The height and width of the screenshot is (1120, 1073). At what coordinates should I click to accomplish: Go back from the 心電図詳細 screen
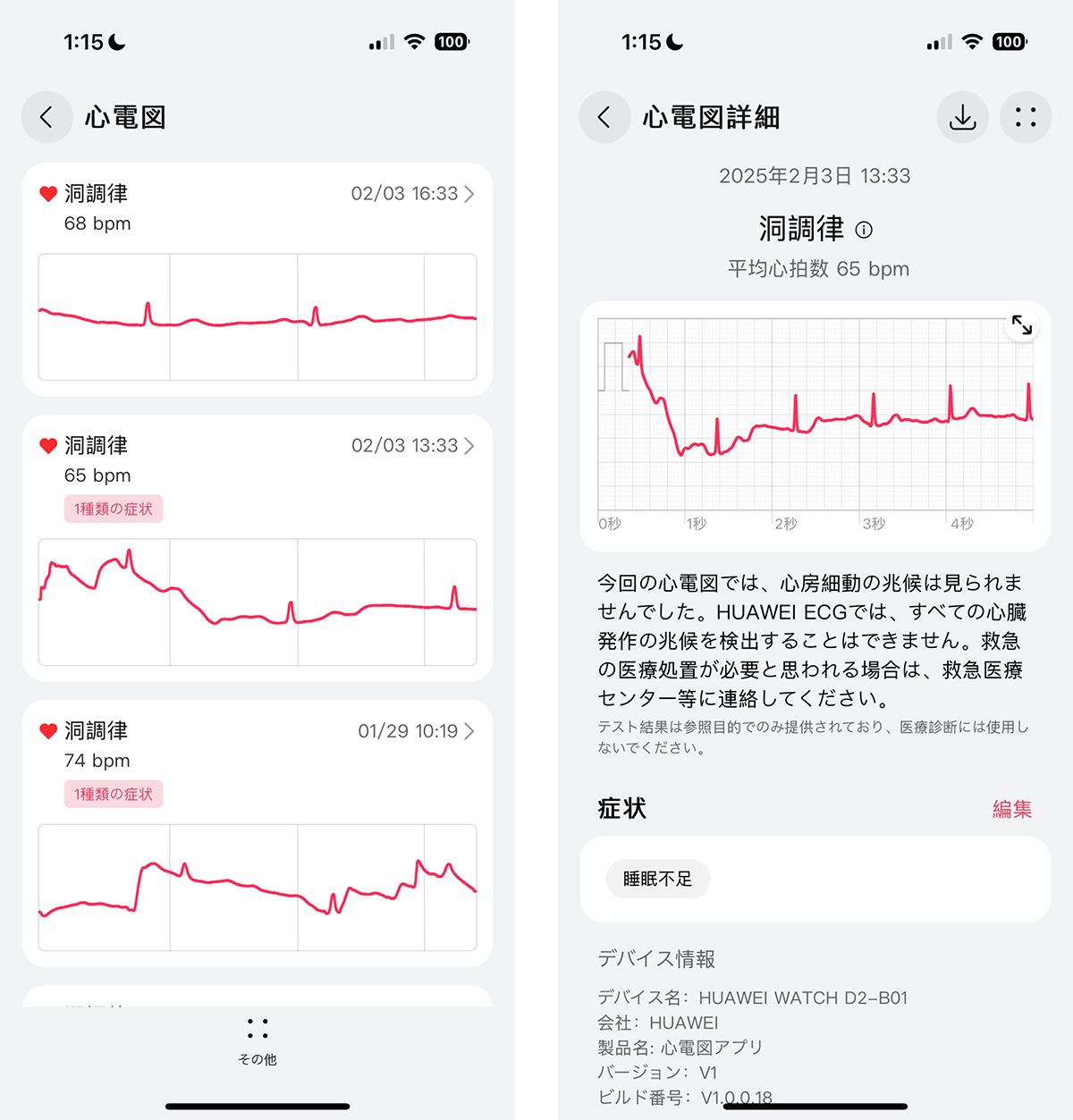(x=604, y=117)
